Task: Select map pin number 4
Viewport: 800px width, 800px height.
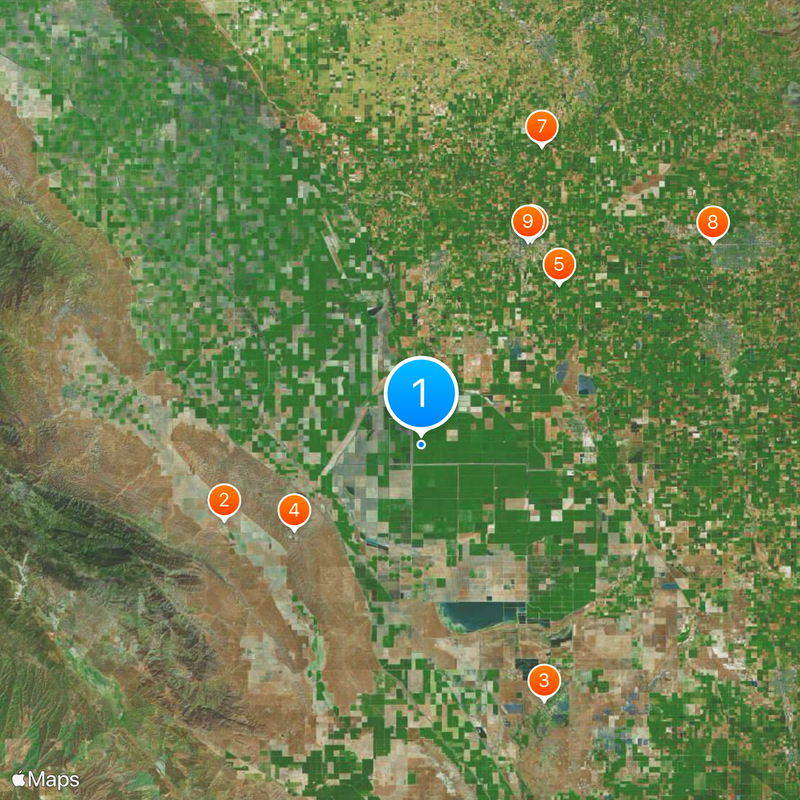Action: point(294,512)
